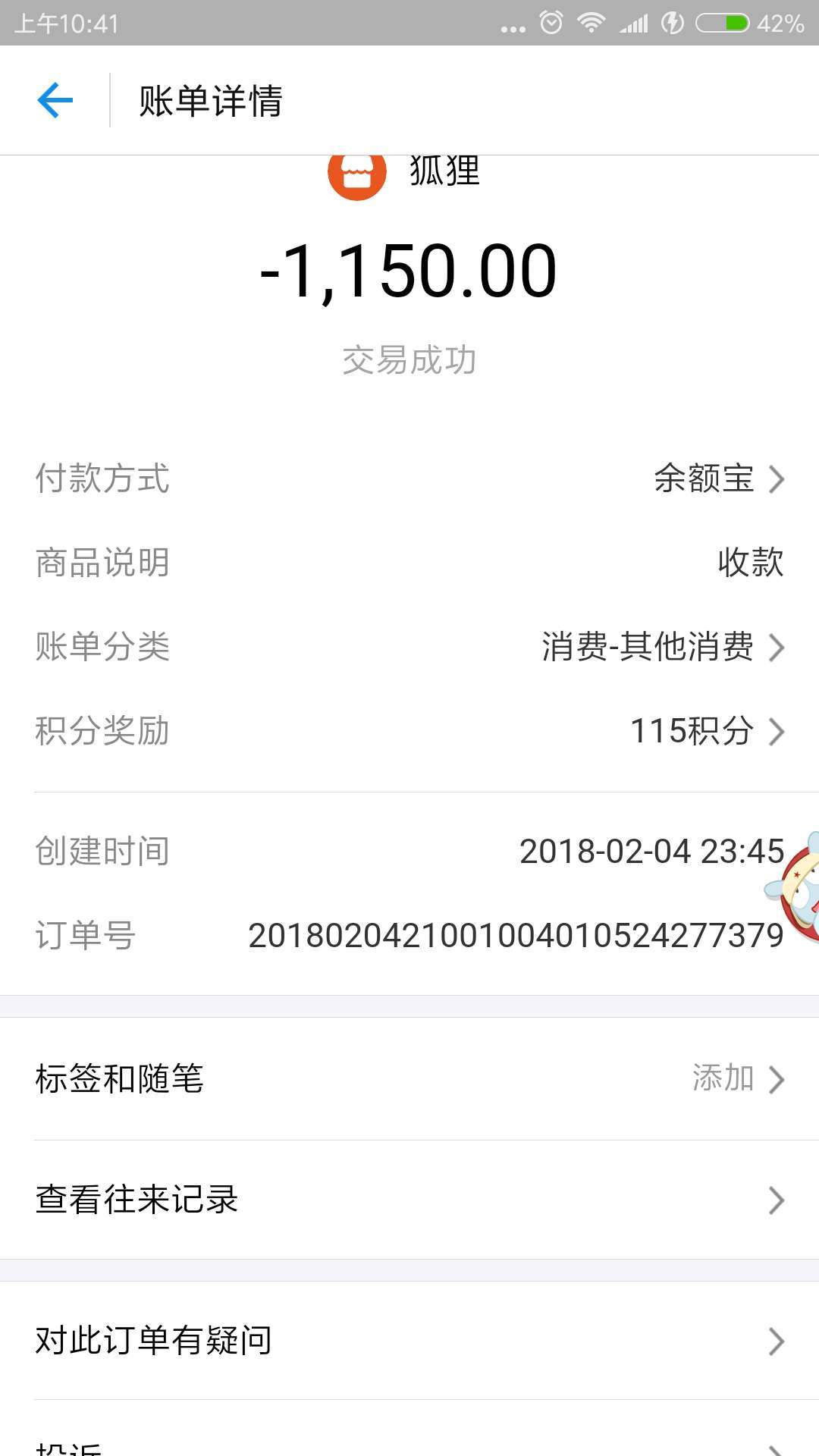This screenshot has height=1456, width=819.
Task: Add a tag under 标签和随笔
Action: 409,1078
